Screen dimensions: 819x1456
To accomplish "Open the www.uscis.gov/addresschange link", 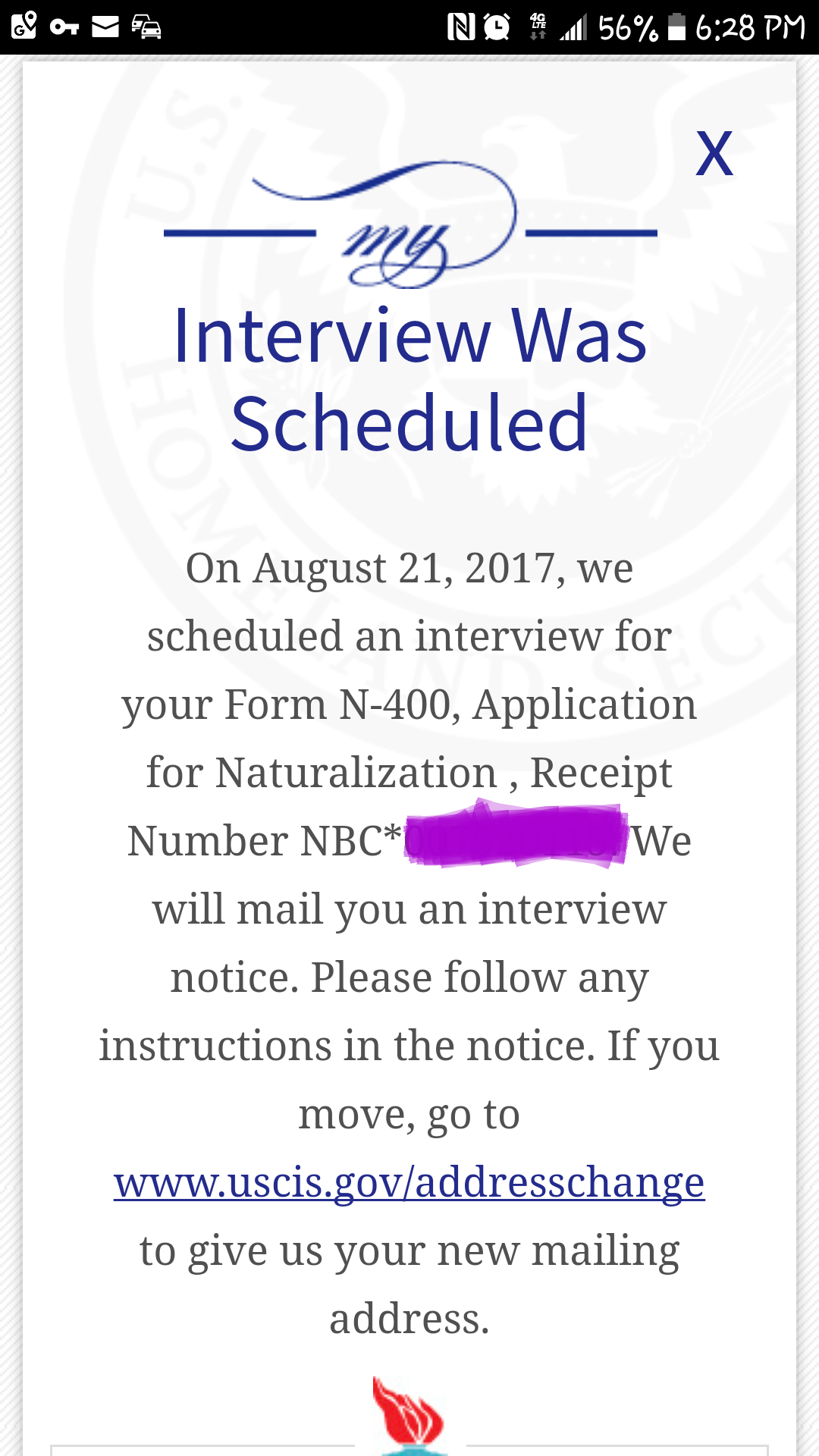I will (409, 1182).
